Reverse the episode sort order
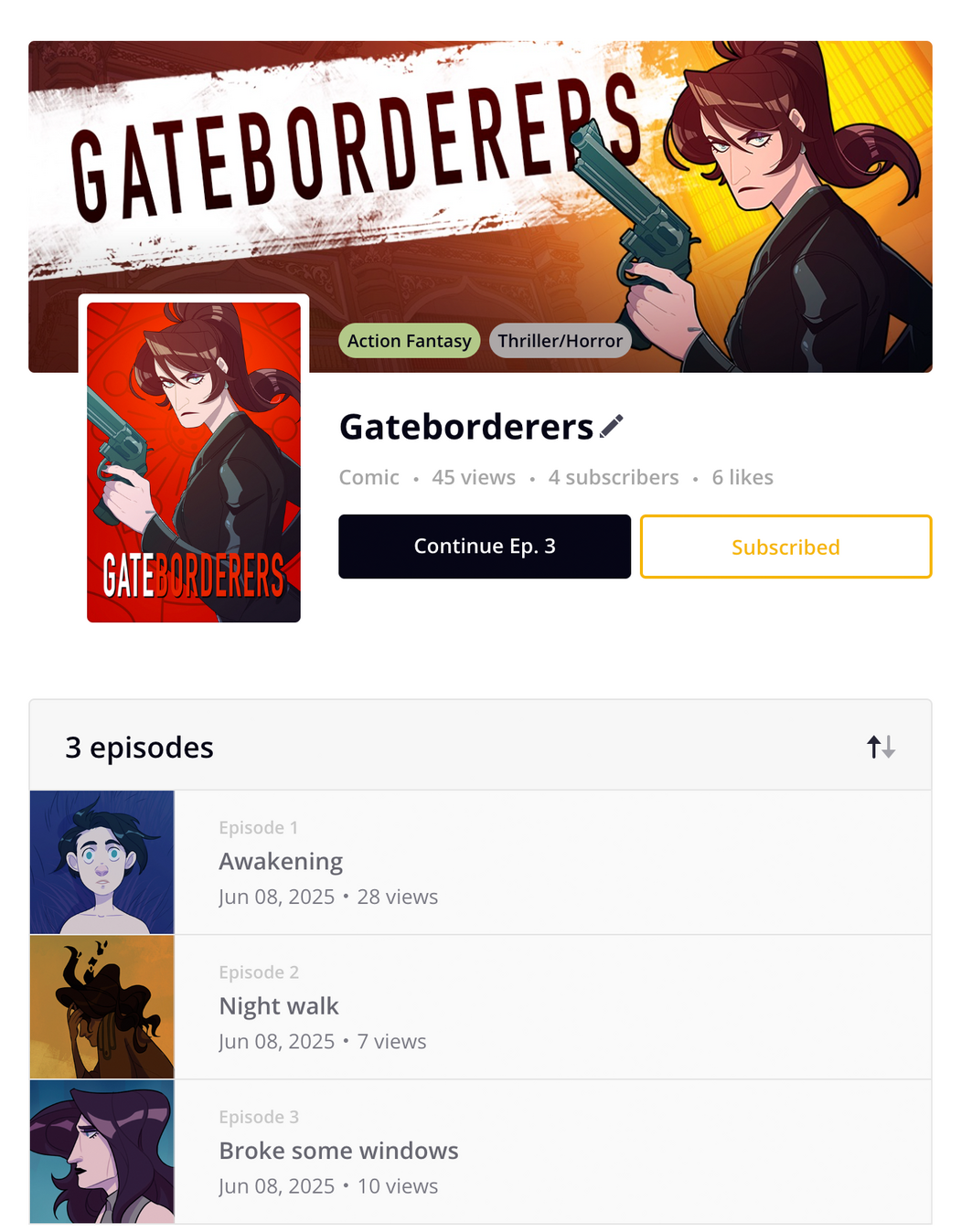Viewport: 961px width, 1232px height. click(x=881, y=747)
